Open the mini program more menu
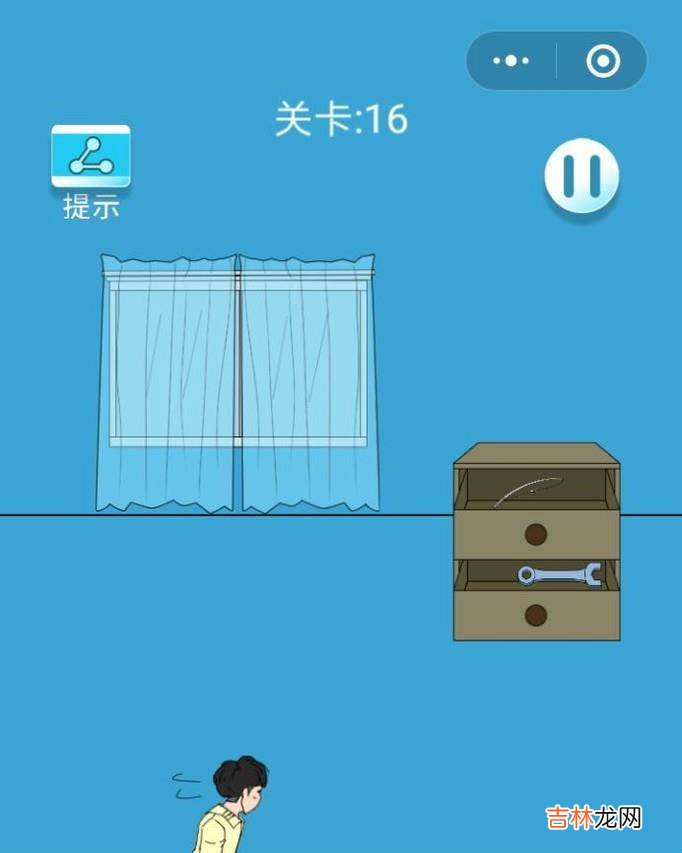Screen dimensions: 682x853 511,61
